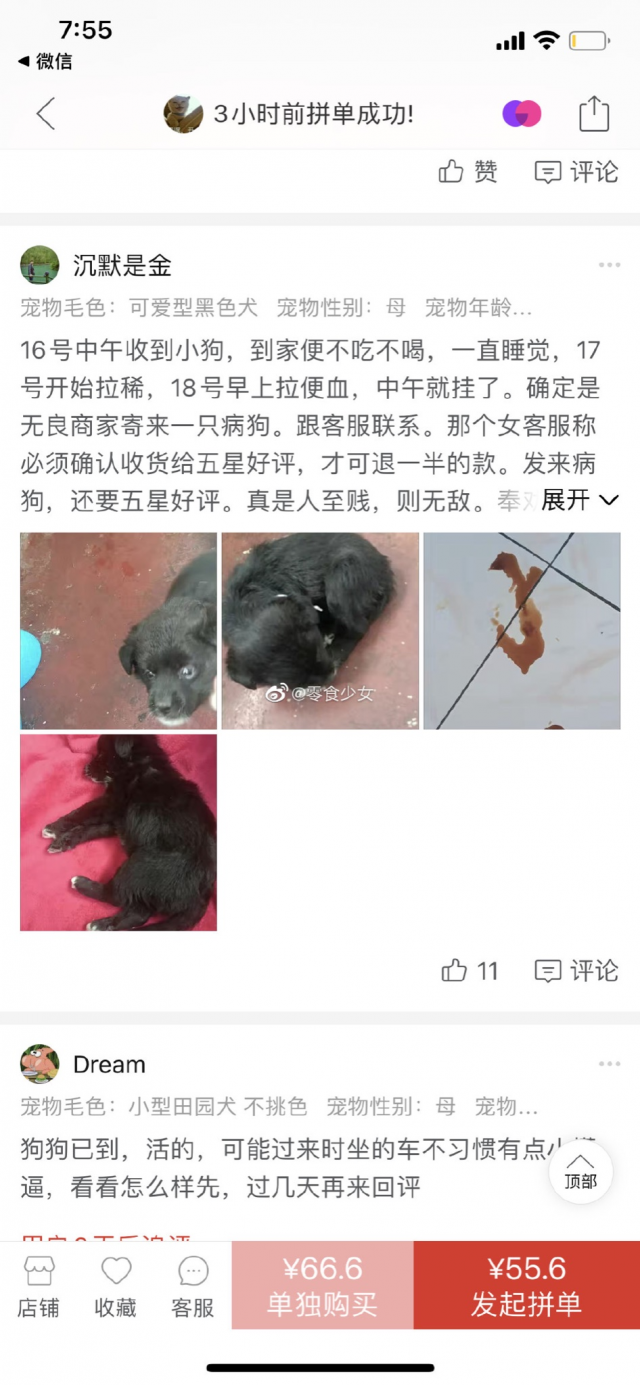Return to 微信 via status bar link

[45, 61]
